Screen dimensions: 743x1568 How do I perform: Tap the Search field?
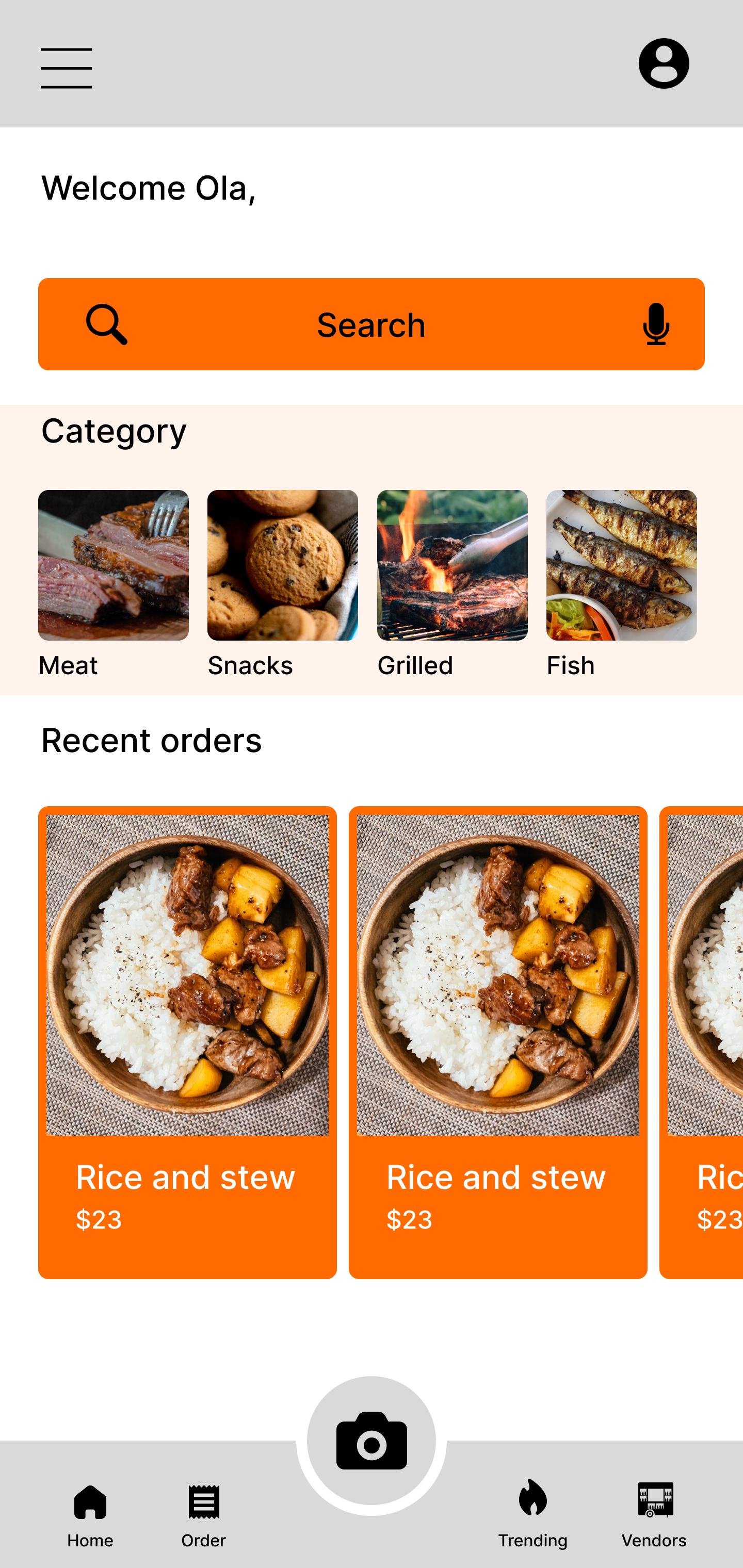[x=370, y=324]
